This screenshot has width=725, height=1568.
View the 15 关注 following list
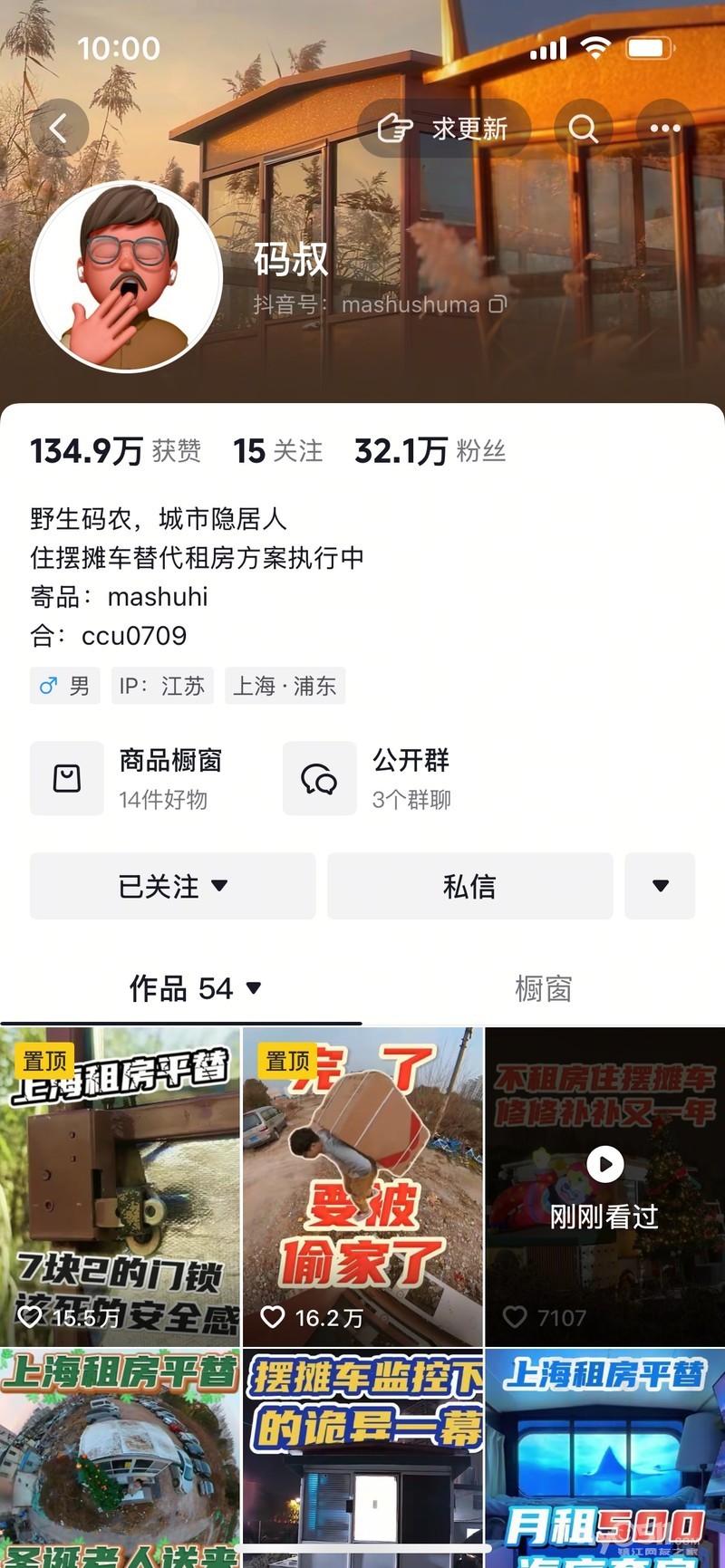tap(277, 451)
